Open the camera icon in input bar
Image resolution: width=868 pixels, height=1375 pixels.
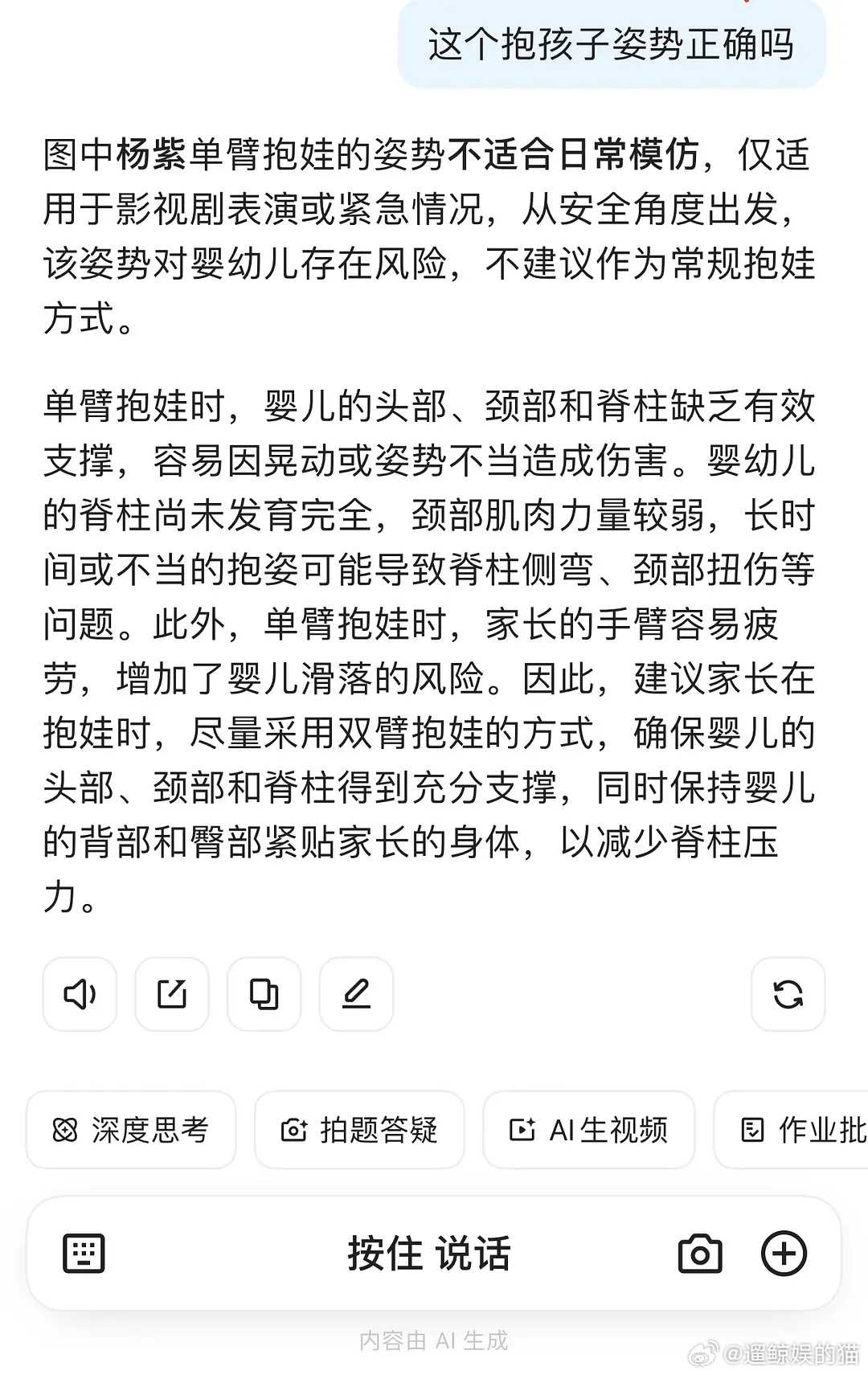[x=702, y=1253]
